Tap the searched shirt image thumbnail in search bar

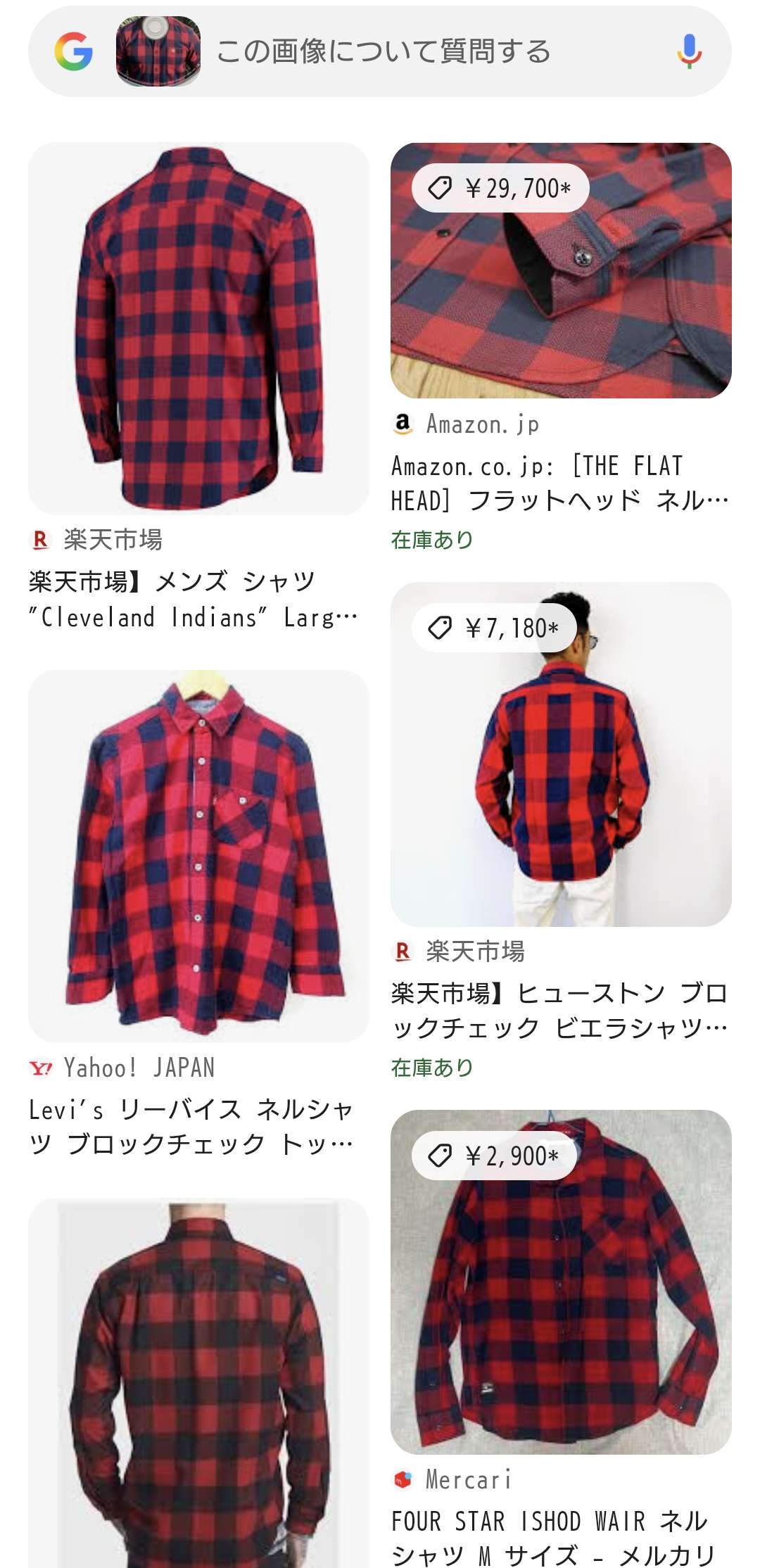point(158,51)
